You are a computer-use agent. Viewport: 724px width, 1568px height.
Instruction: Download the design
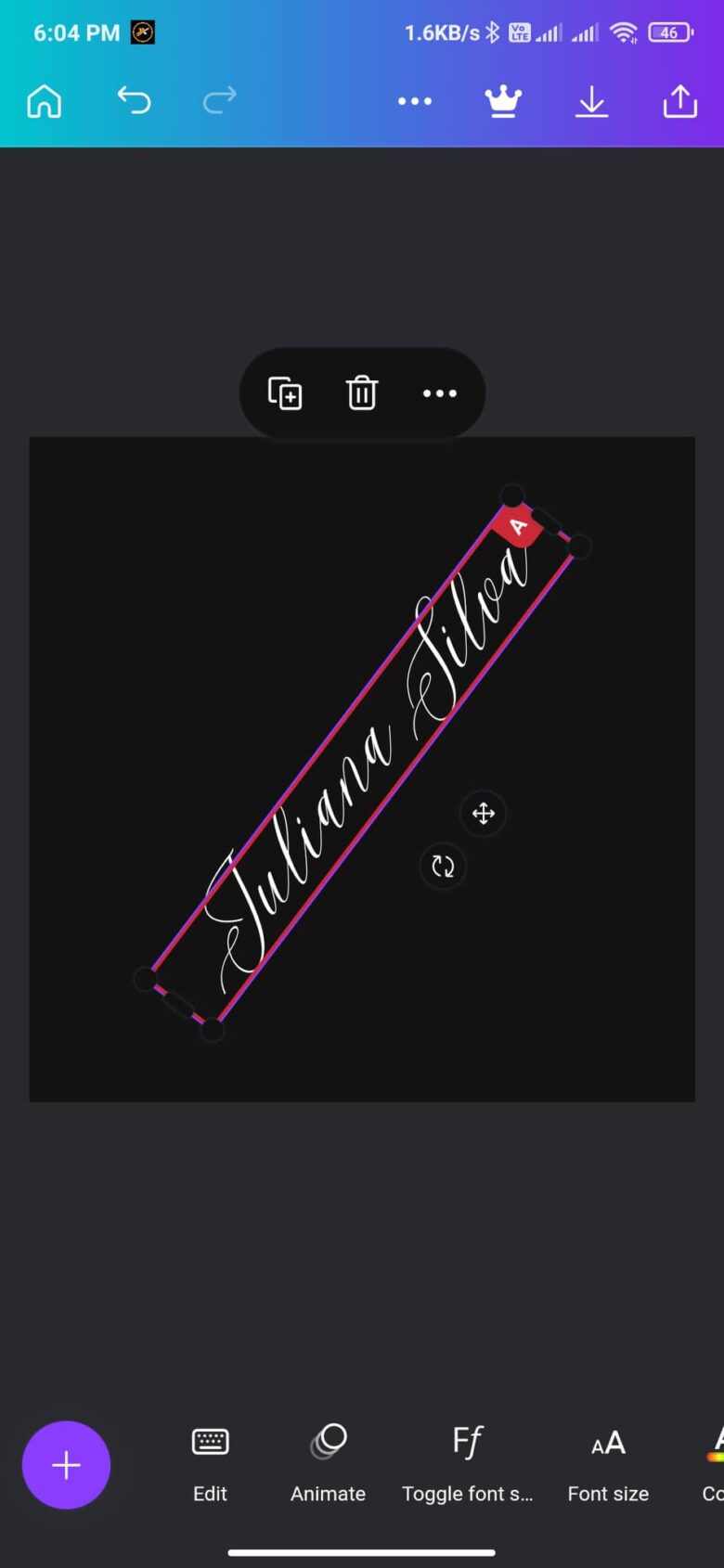591,101
